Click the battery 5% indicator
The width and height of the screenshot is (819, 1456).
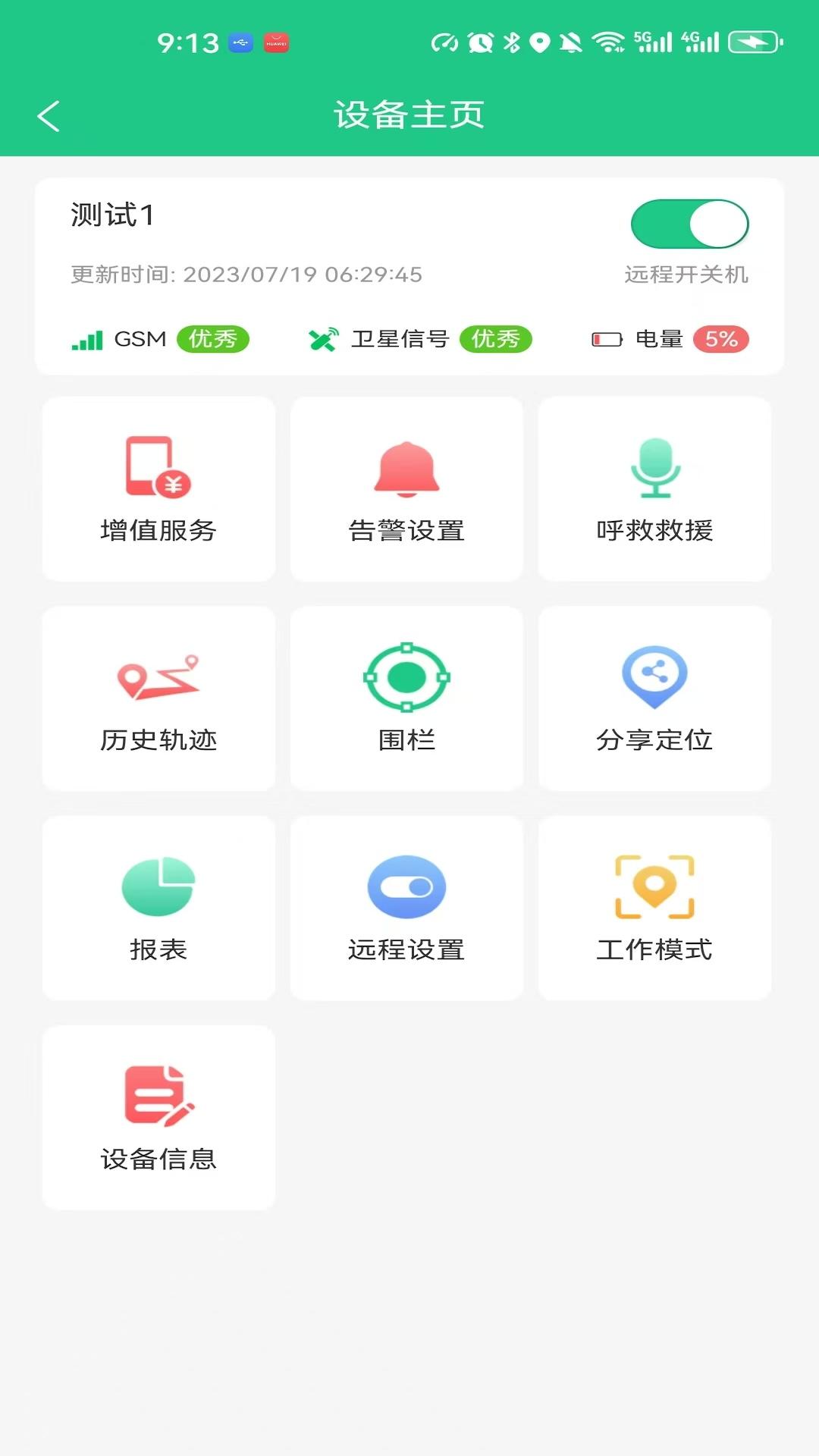click(x=721, y=339)
